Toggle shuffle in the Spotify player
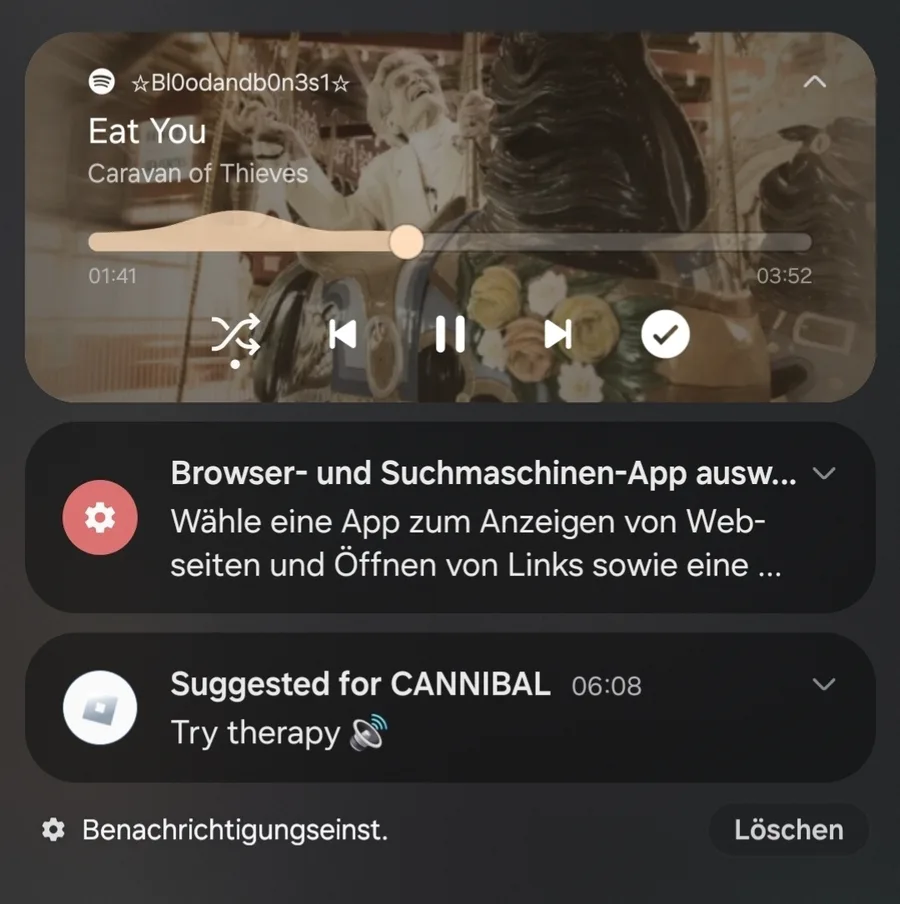The width and height of the screenshot is (900, 904). click(235, 335)
